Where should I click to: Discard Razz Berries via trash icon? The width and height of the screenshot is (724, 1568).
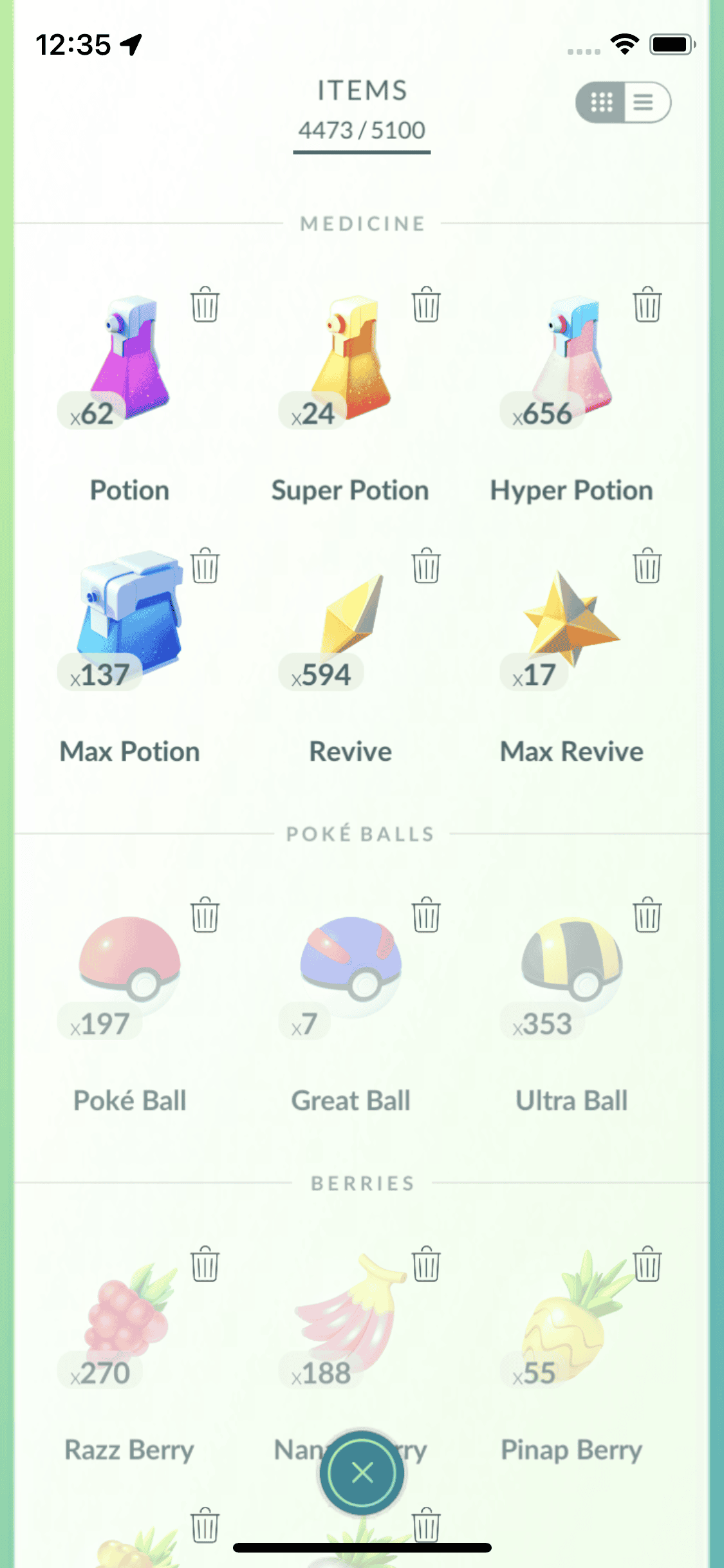click(205, 1264)
